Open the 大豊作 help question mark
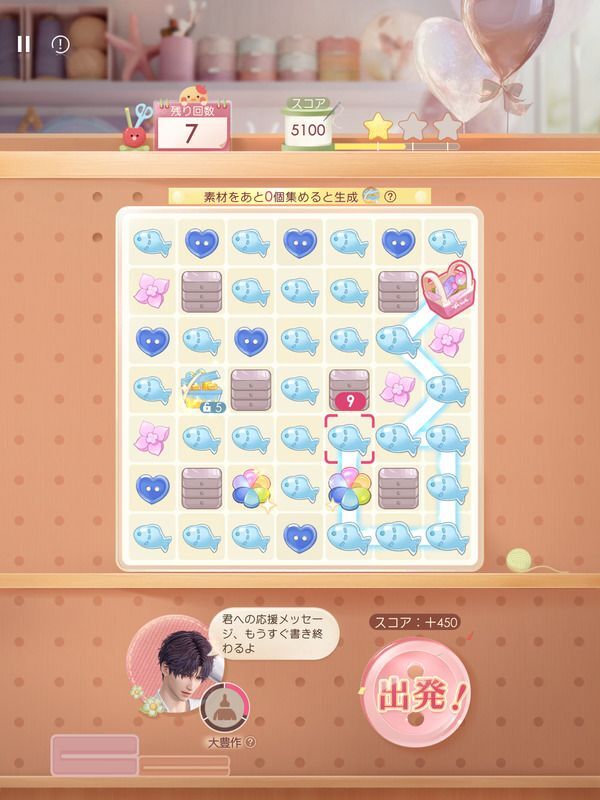 (x=250, y=742)
